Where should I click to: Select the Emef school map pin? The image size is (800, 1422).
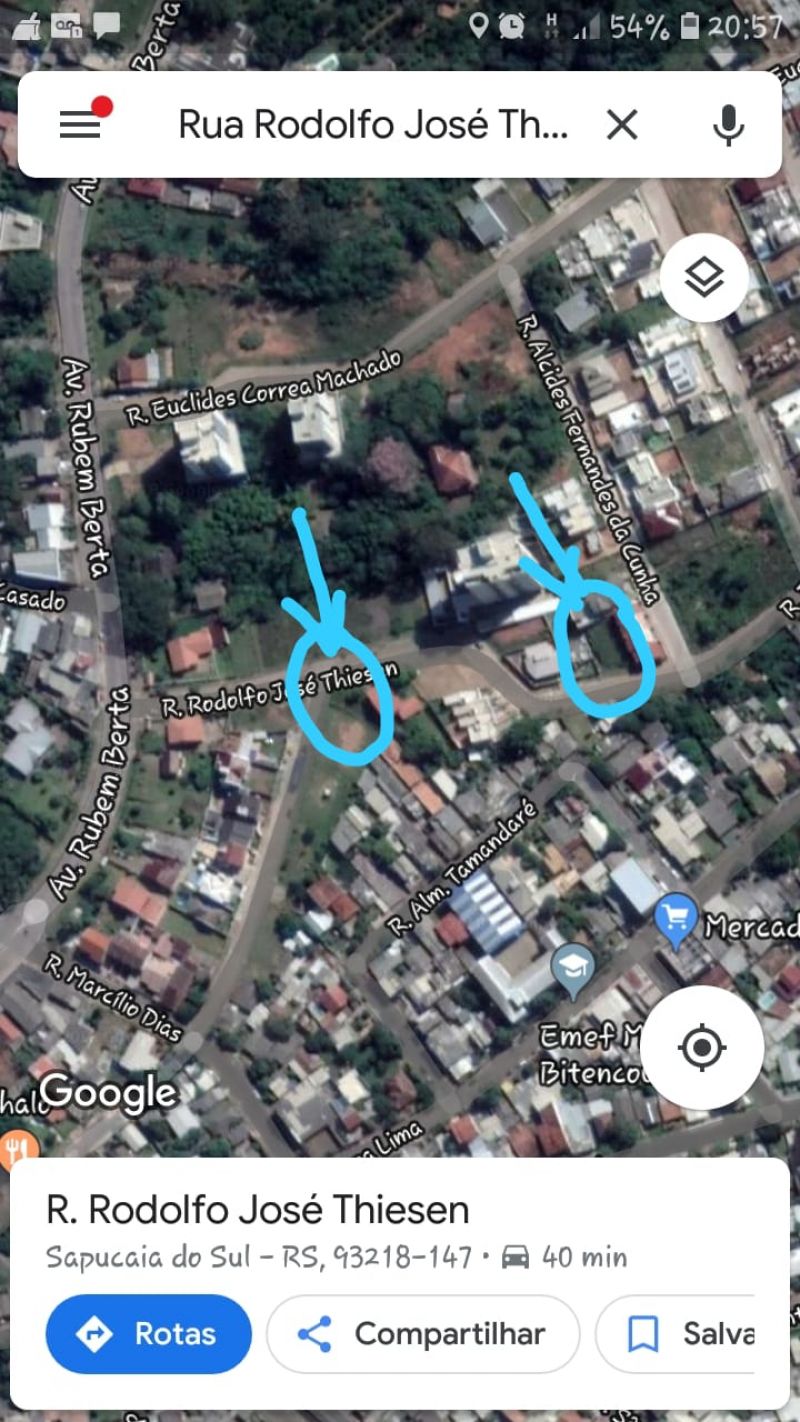574,968
